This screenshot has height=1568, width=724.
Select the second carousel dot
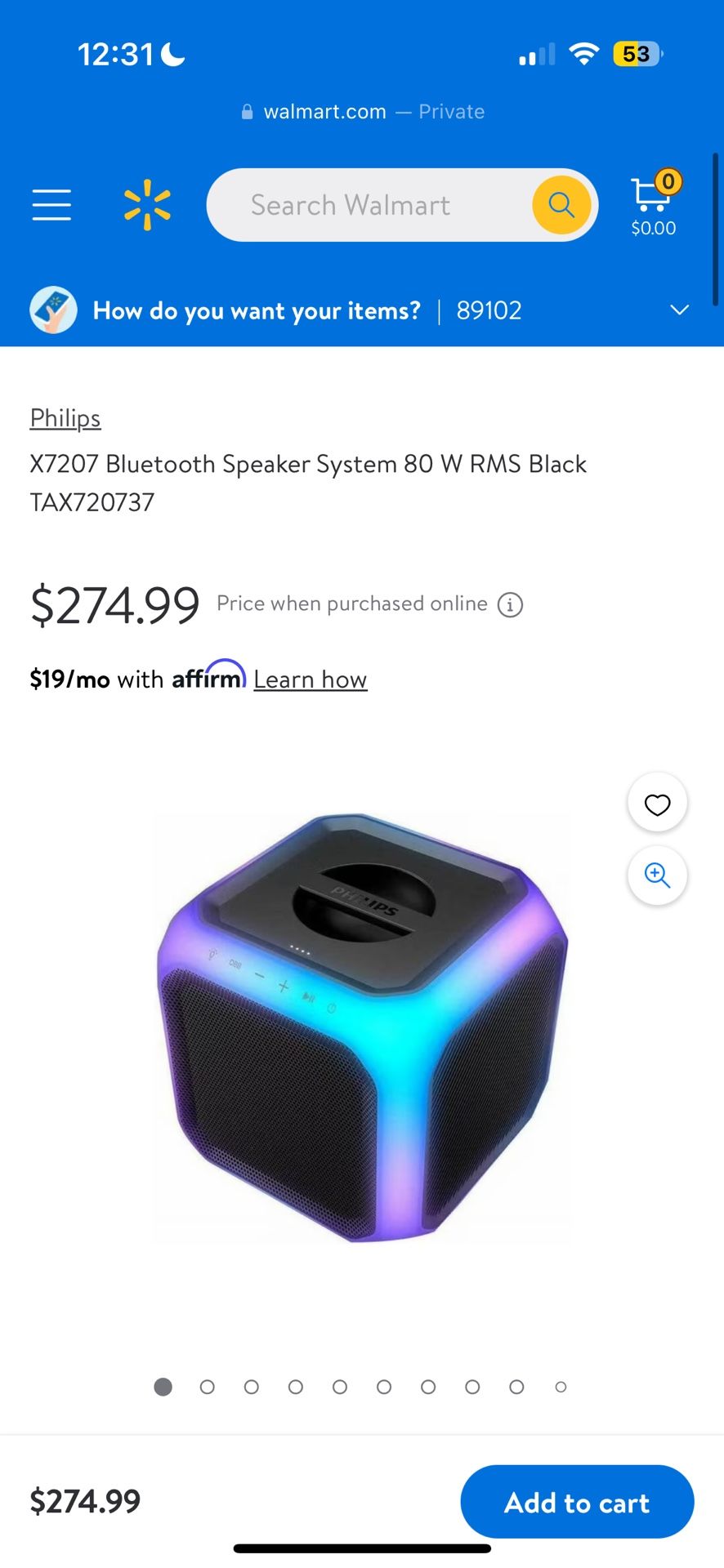pos(207,1387)
